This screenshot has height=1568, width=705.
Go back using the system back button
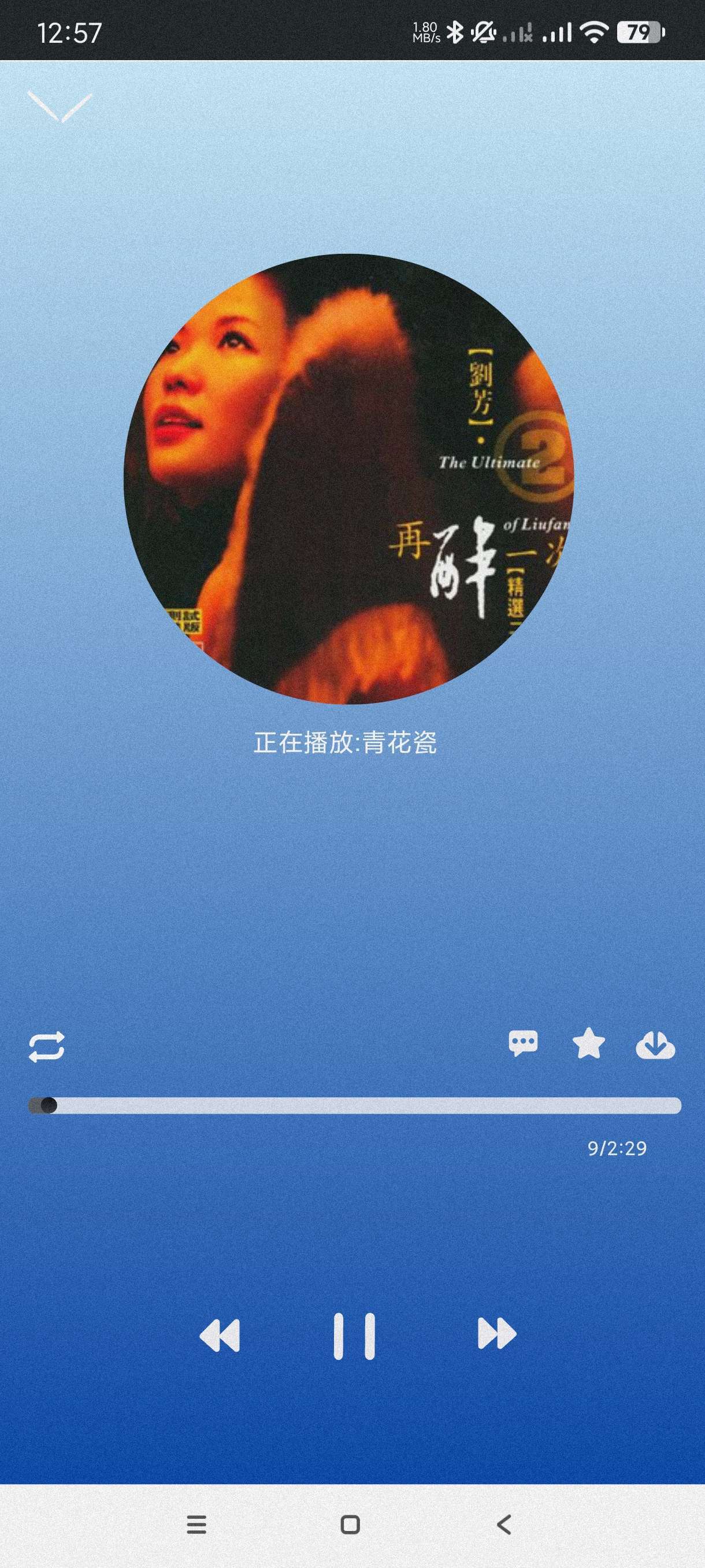tap(504, 1524)
